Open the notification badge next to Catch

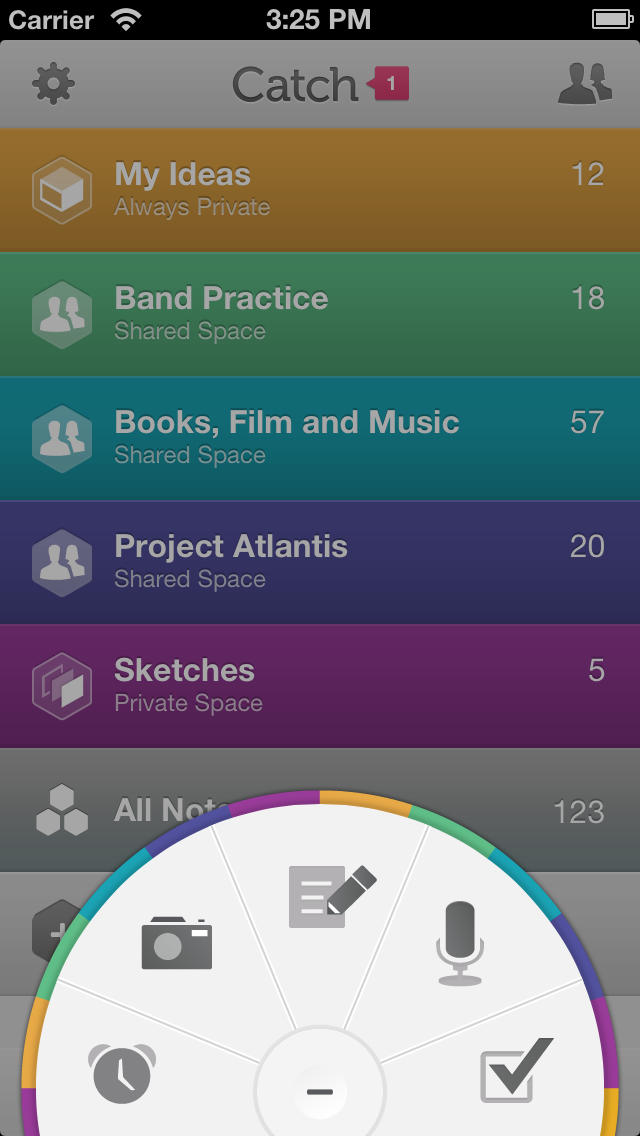(x=388, y=83)
